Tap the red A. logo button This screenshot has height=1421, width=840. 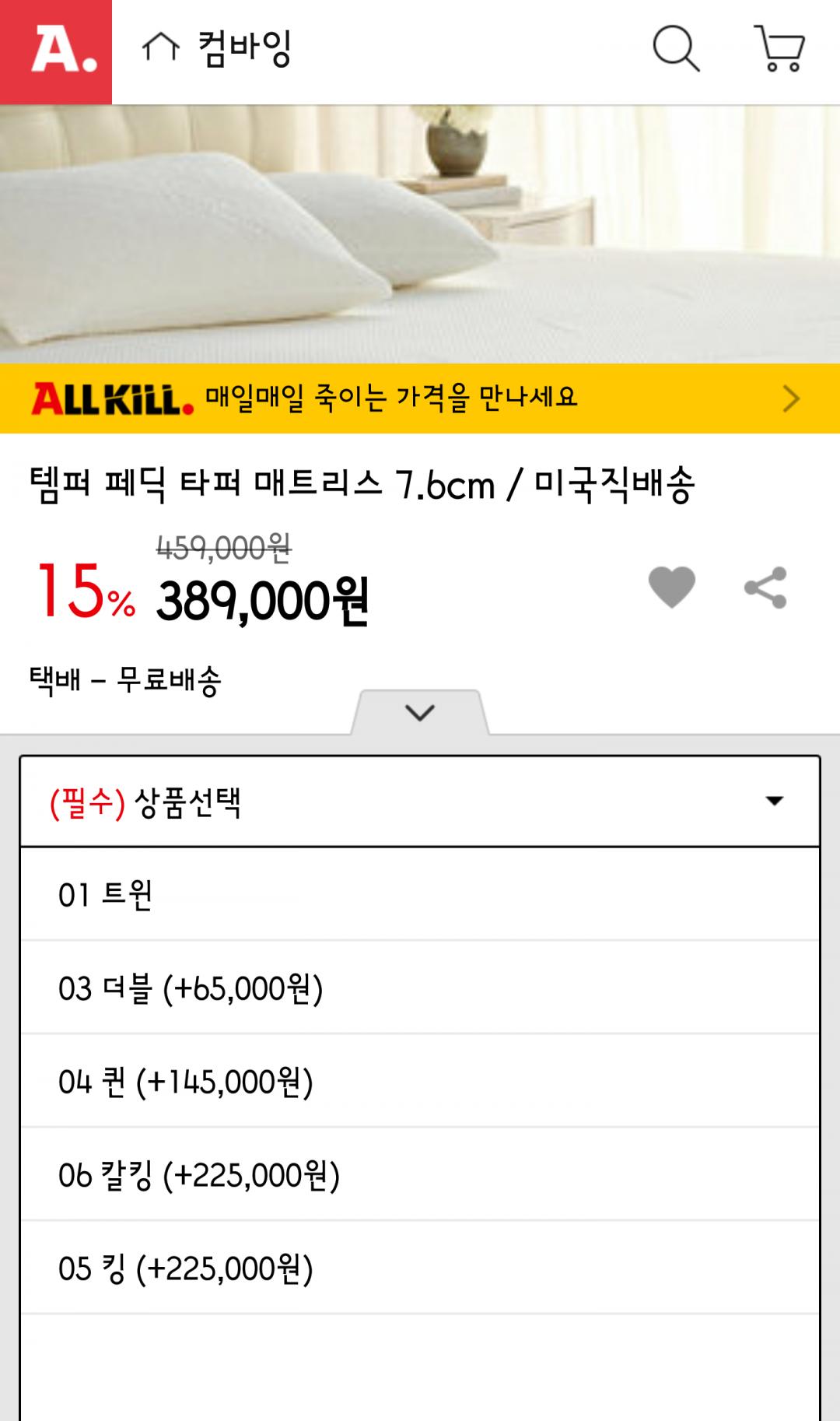[x=56, y=51]
